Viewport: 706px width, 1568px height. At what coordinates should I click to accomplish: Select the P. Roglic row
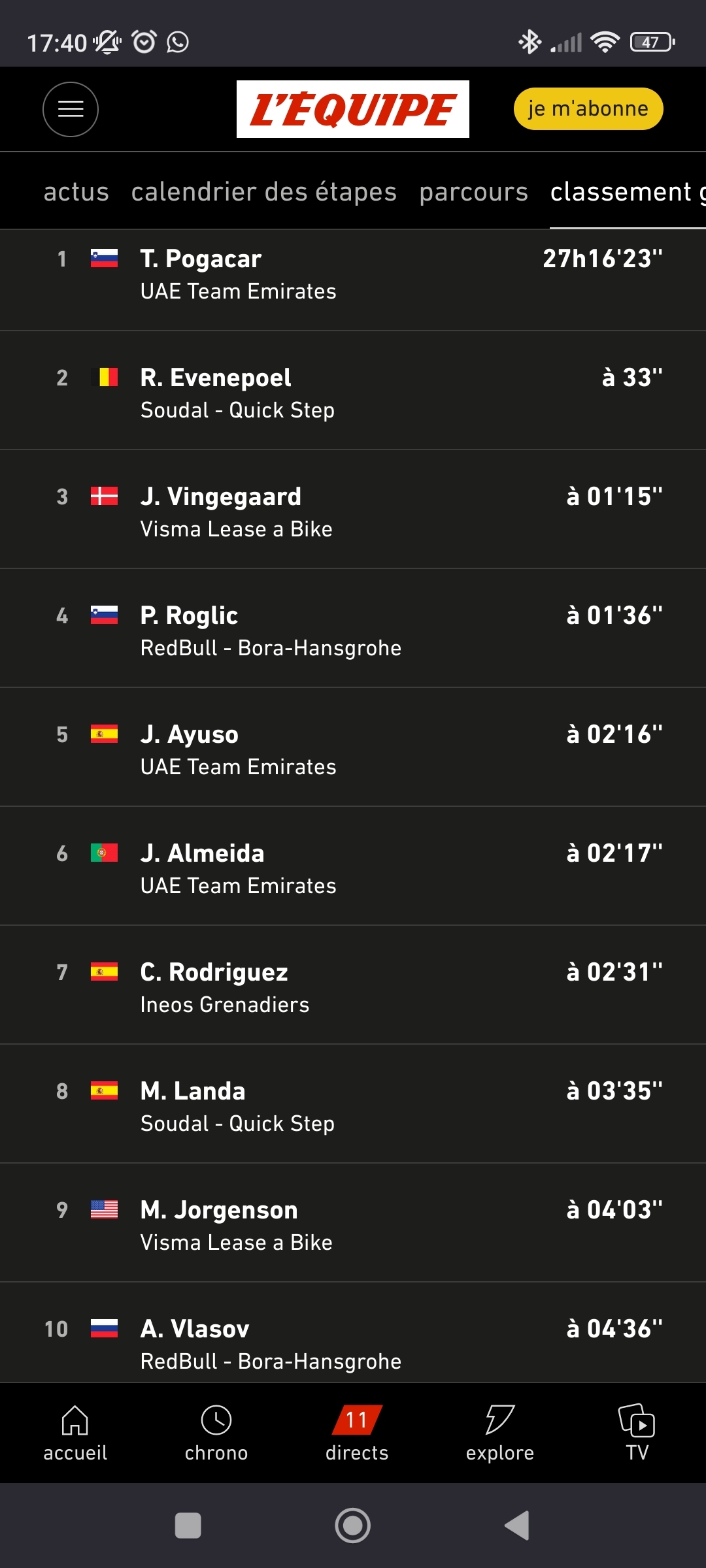coord(353,630)
